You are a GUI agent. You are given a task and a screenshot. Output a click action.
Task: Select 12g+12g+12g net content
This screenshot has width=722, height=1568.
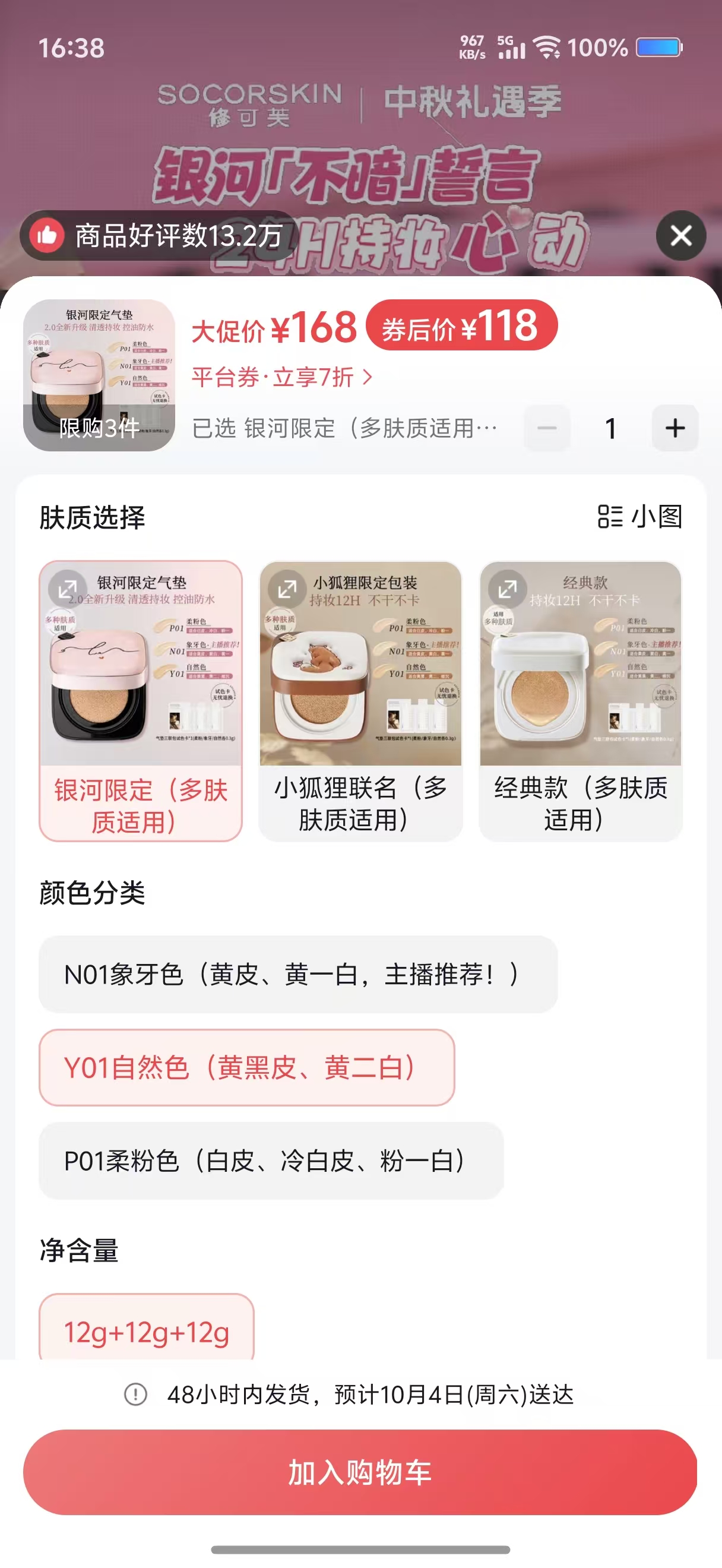146,1331
